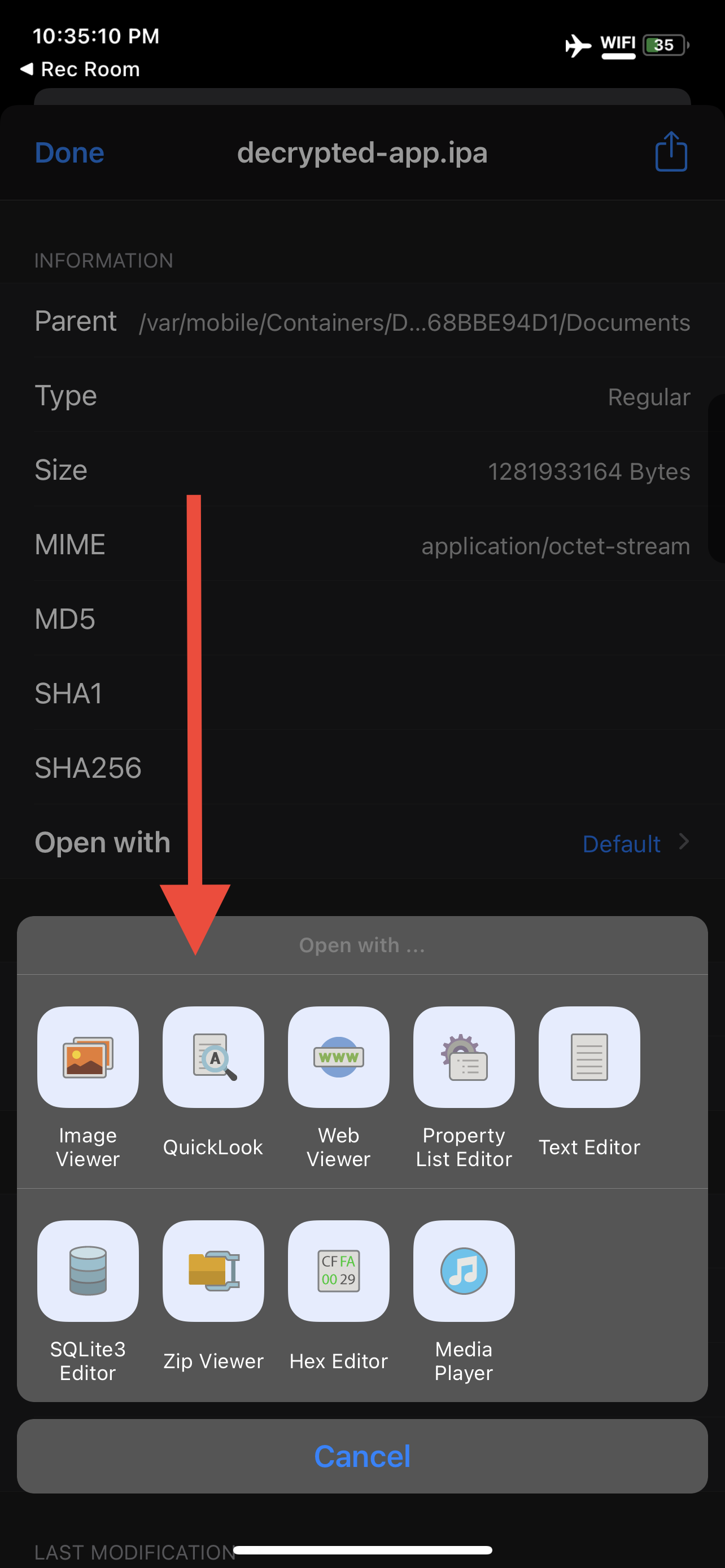Choose Web Viewer to open file
Screen dimensions: 725x1568
point(338,1057)
